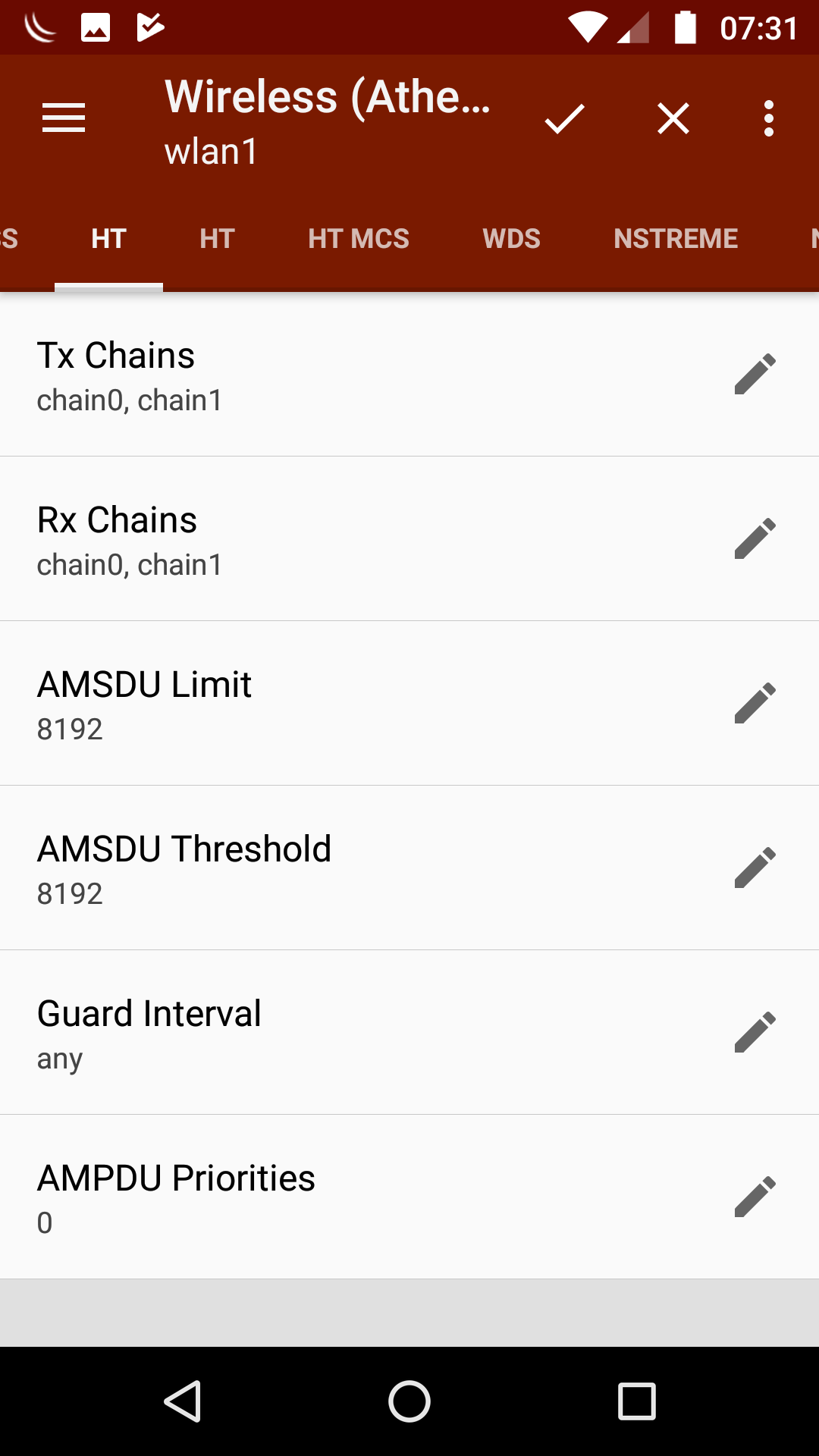
Task: Change the AMSDU Threshold value
Action: (755, 868)
